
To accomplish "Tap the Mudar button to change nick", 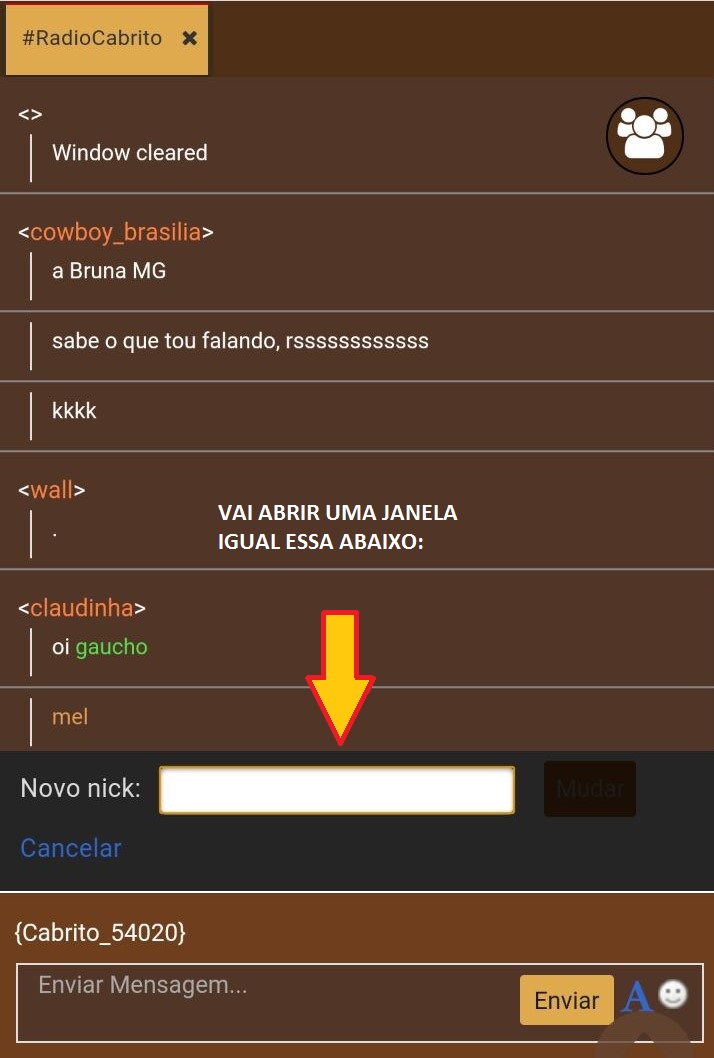I will (x=590, y=789).
